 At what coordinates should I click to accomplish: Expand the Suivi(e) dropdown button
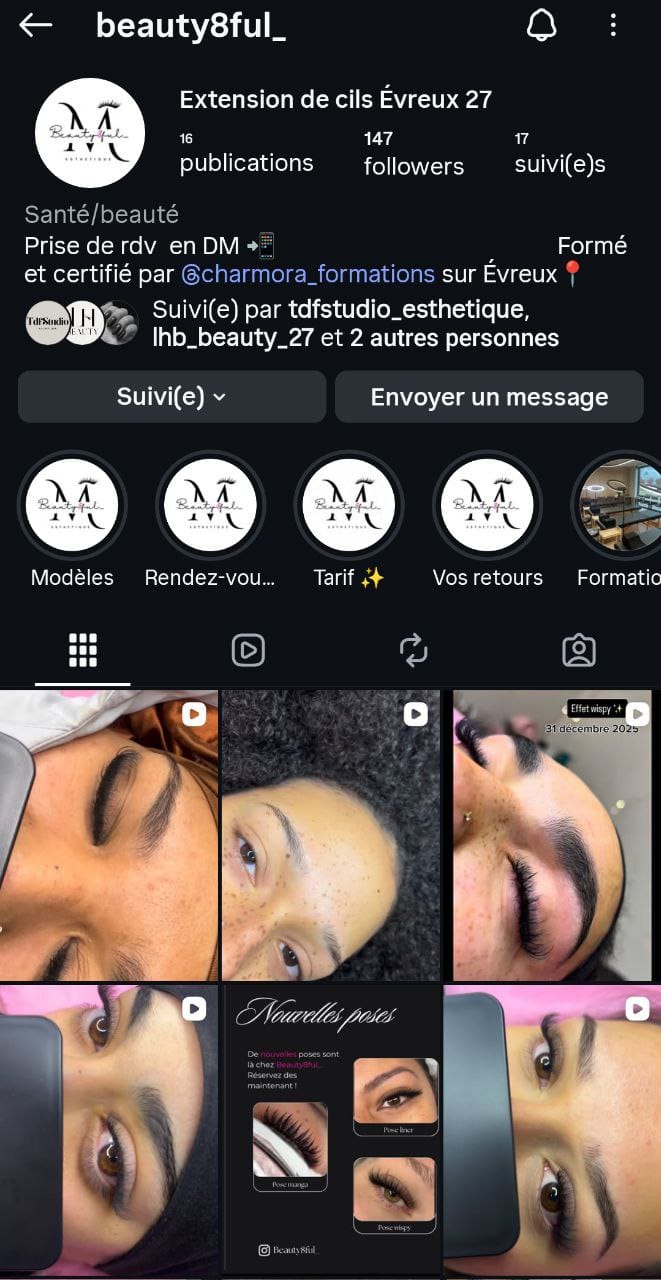[x=172, y=397]
